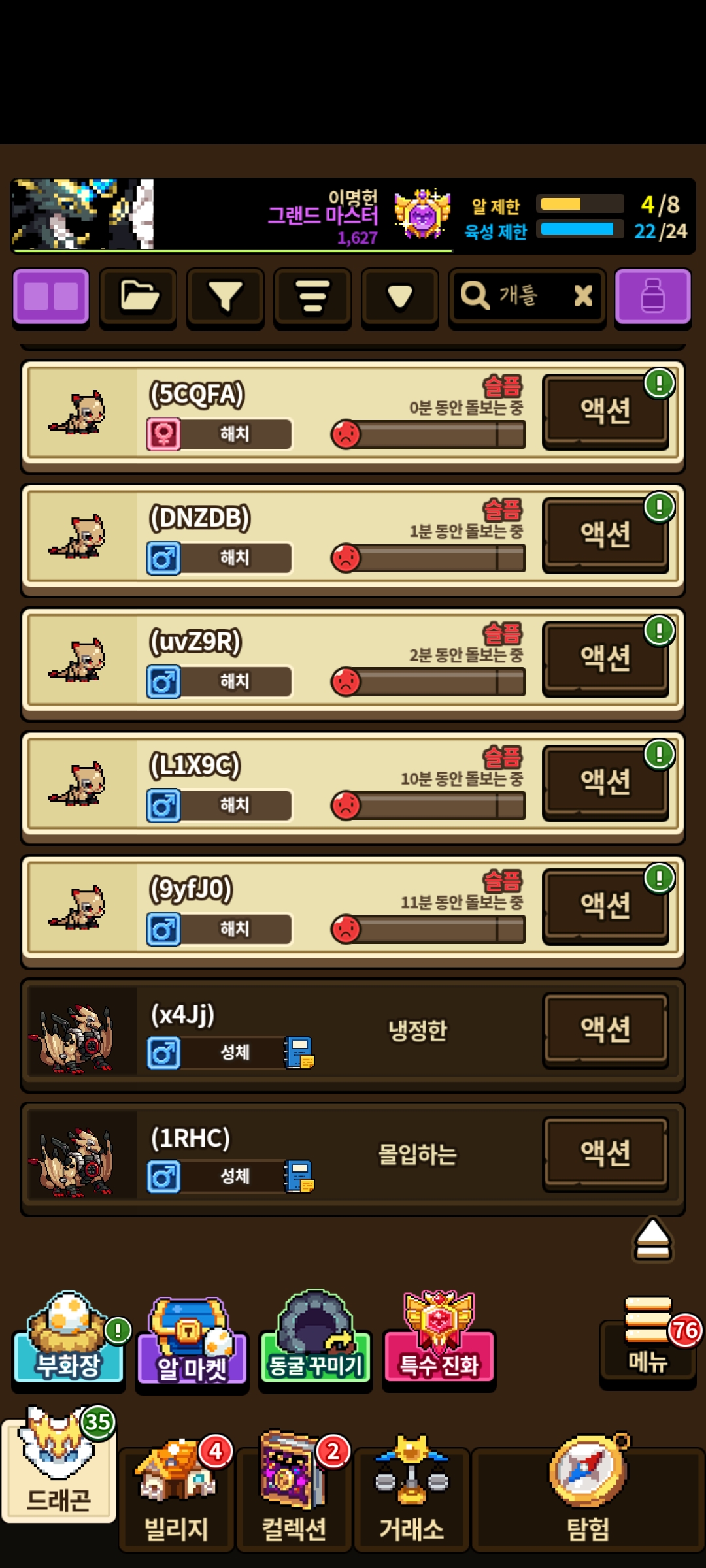Clear the search text 개틀

coord(583,296)
